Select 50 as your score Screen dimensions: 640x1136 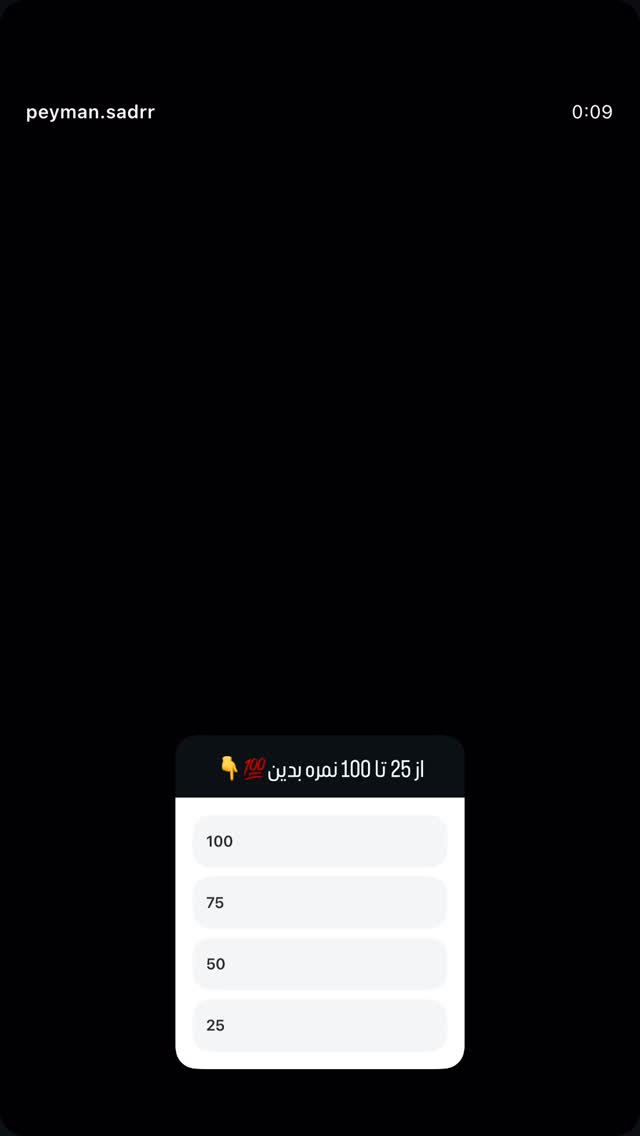tap(320, 964)
